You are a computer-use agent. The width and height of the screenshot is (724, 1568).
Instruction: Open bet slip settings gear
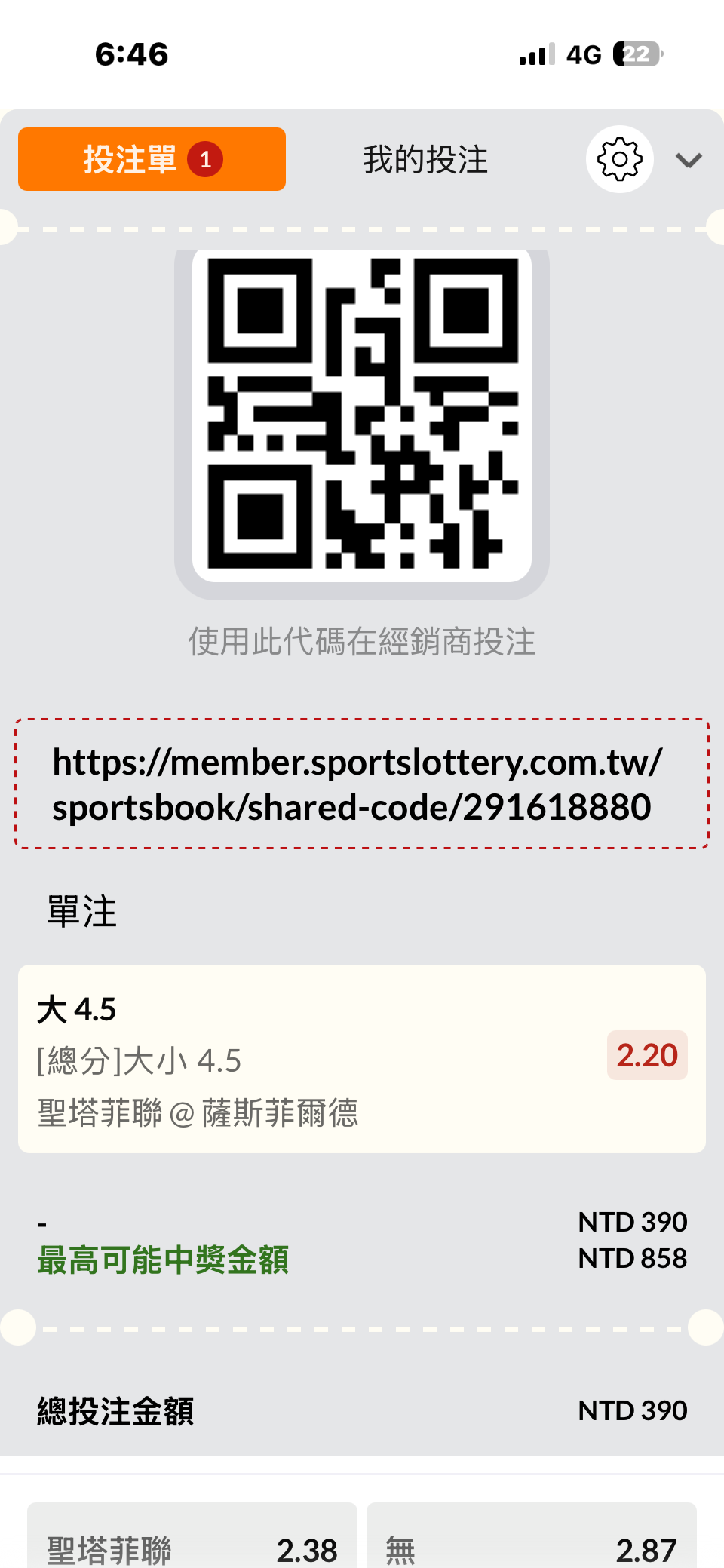tap(619, 159)
